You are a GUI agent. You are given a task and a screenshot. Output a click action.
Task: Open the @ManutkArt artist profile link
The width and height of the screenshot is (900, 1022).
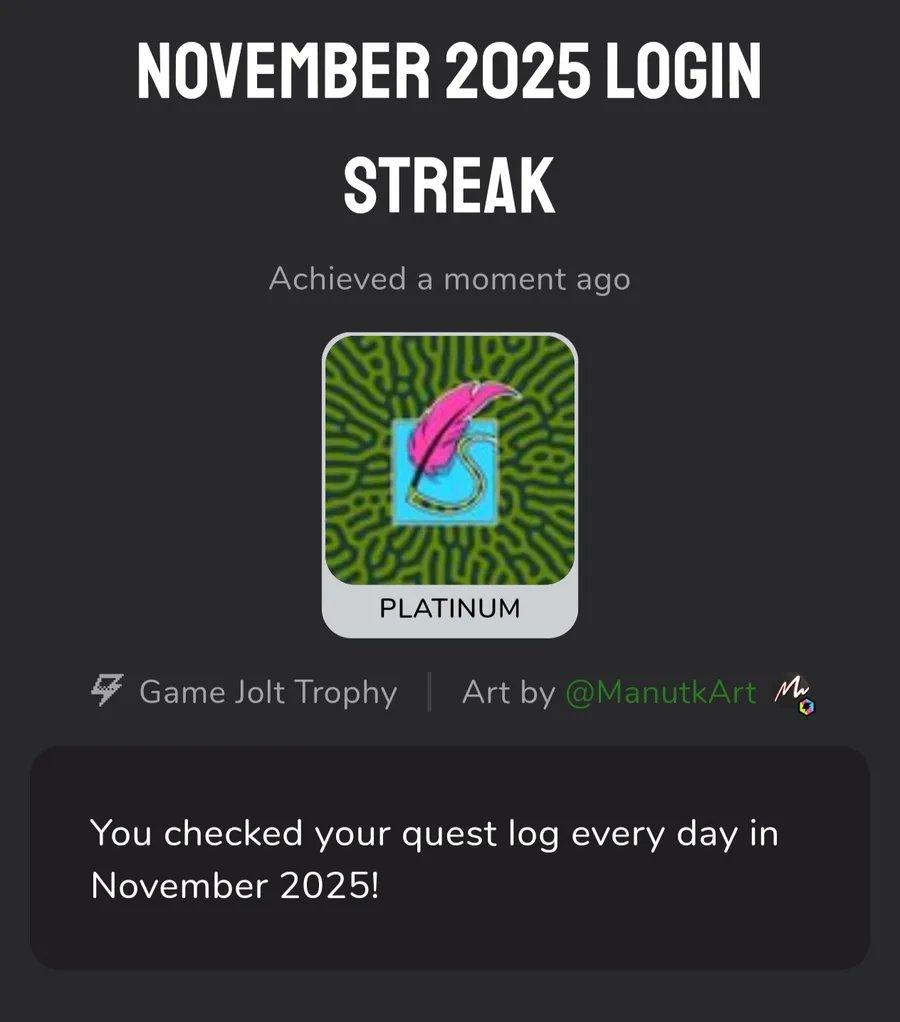click(661, 692)
